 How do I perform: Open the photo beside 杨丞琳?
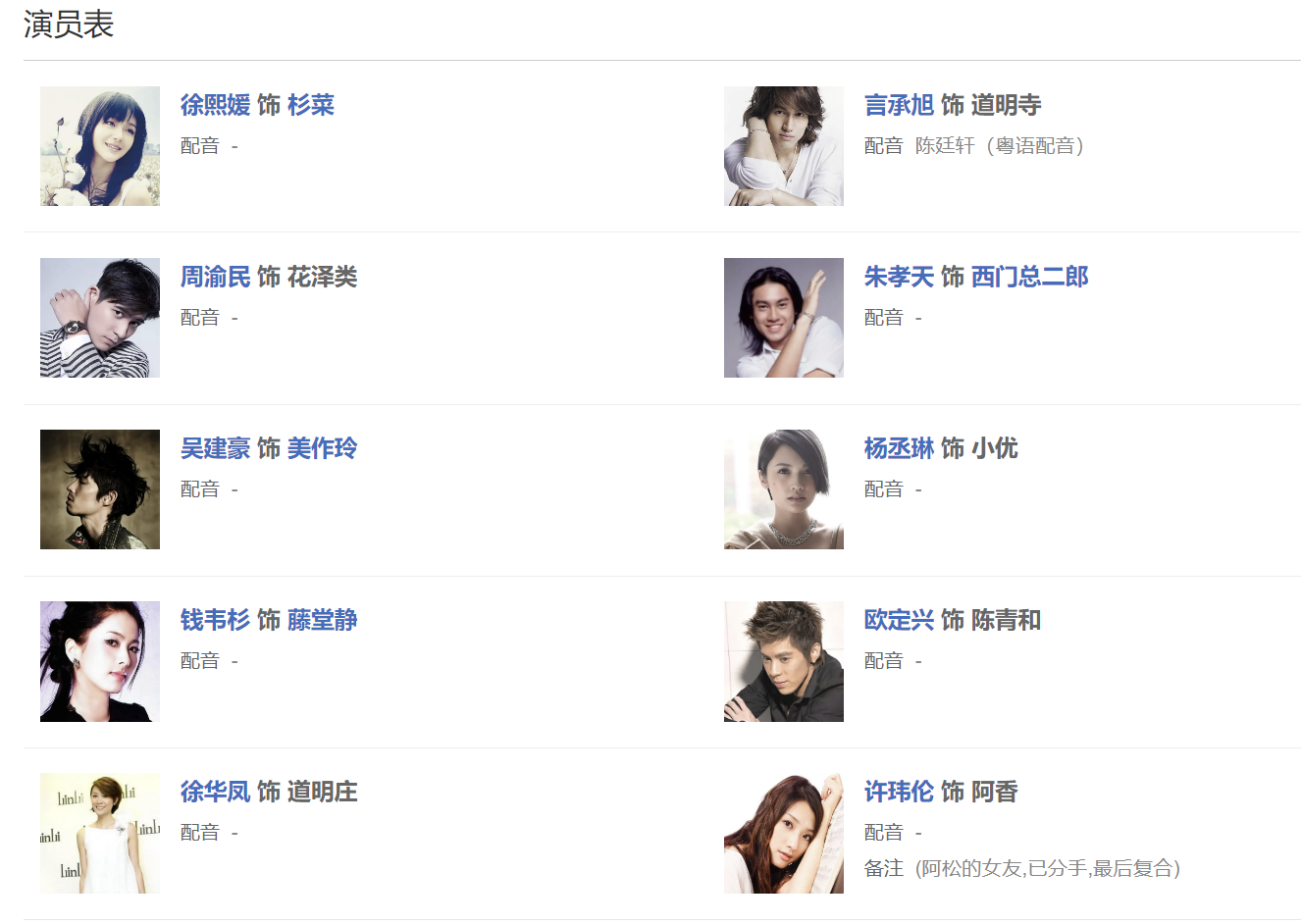point(783,489)
